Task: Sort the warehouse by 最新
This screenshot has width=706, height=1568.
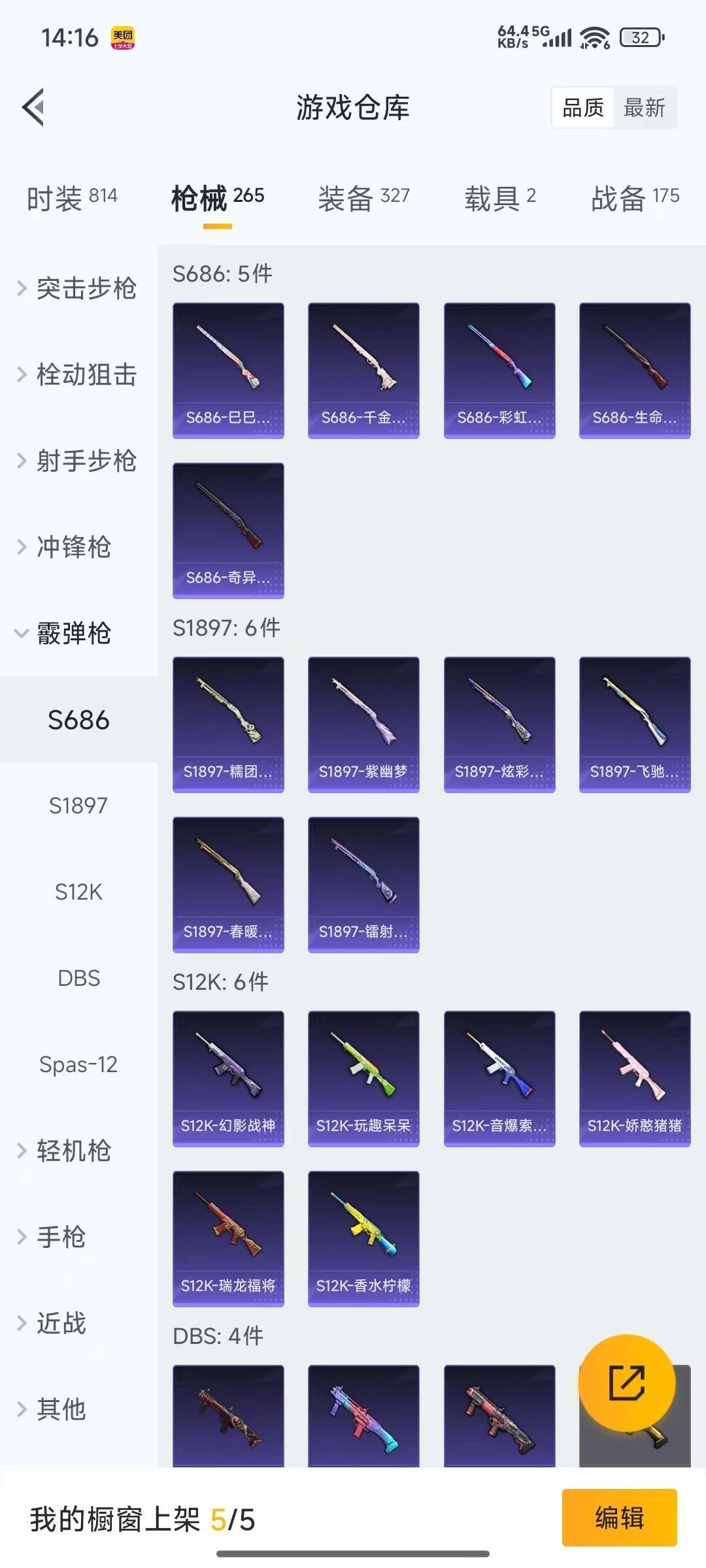Action: tap(644, 108)
